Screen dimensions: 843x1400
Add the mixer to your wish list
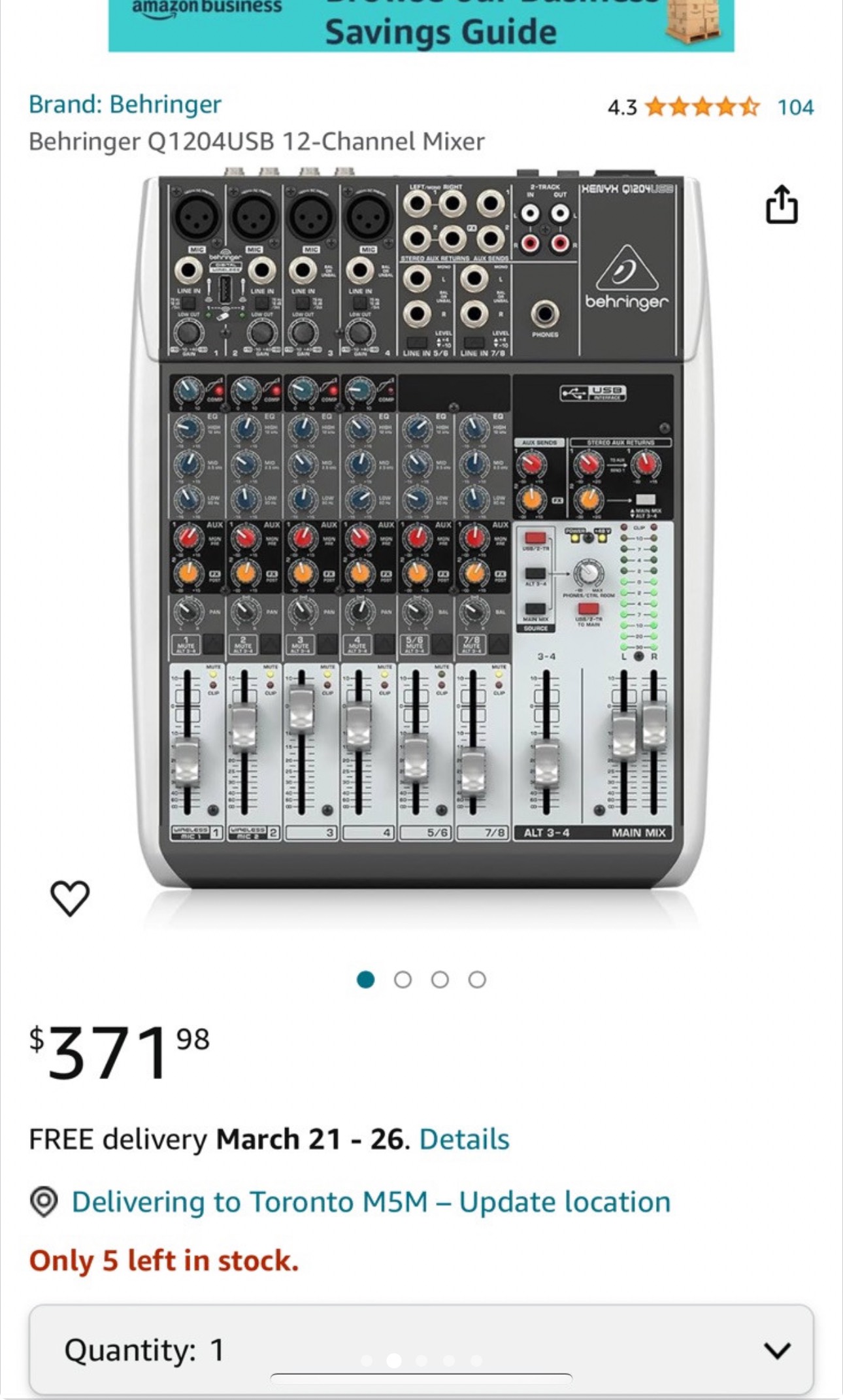(70, 898)
